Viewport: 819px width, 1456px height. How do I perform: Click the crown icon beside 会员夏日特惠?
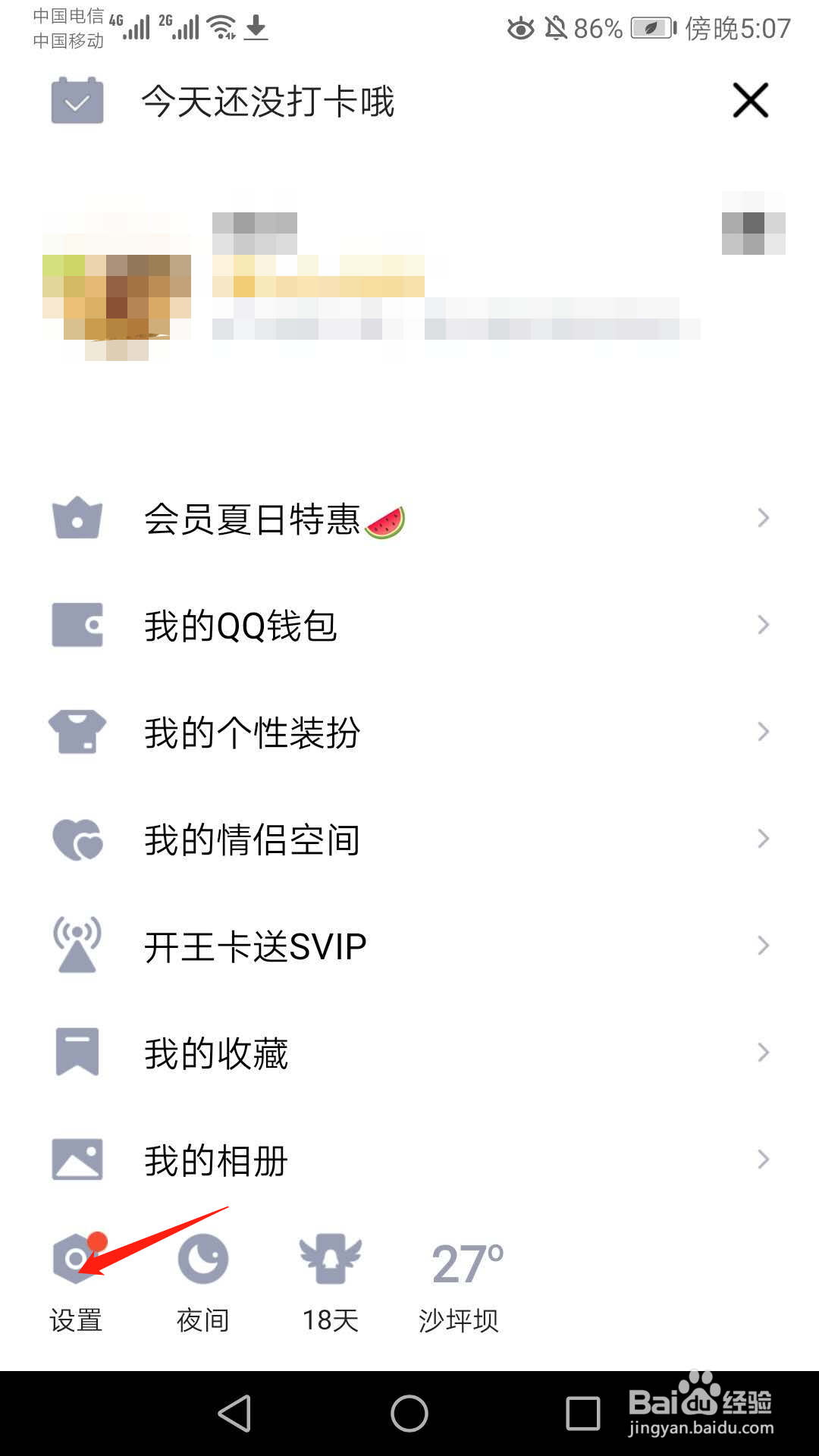(x=76, y=519)
